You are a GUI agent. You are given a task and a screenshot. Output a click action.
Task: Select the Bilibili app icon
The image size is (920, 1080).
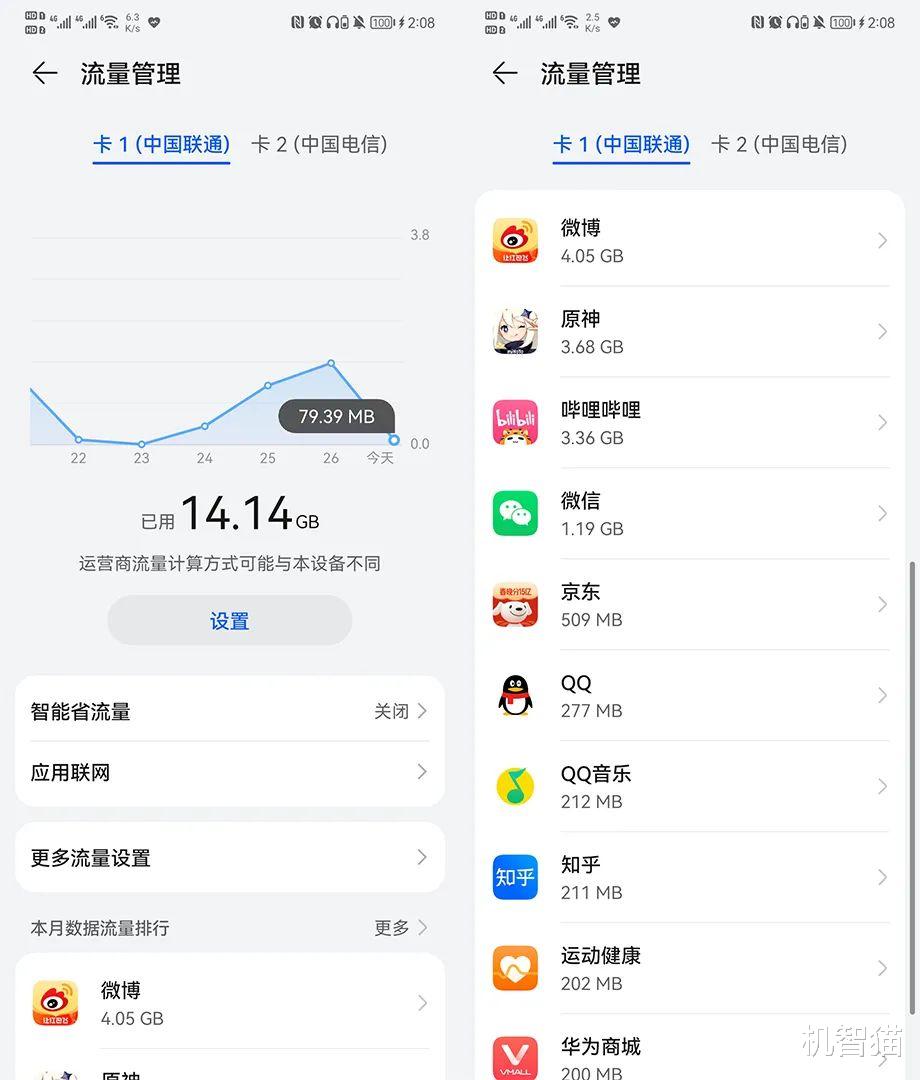click(x=514, y=422)
